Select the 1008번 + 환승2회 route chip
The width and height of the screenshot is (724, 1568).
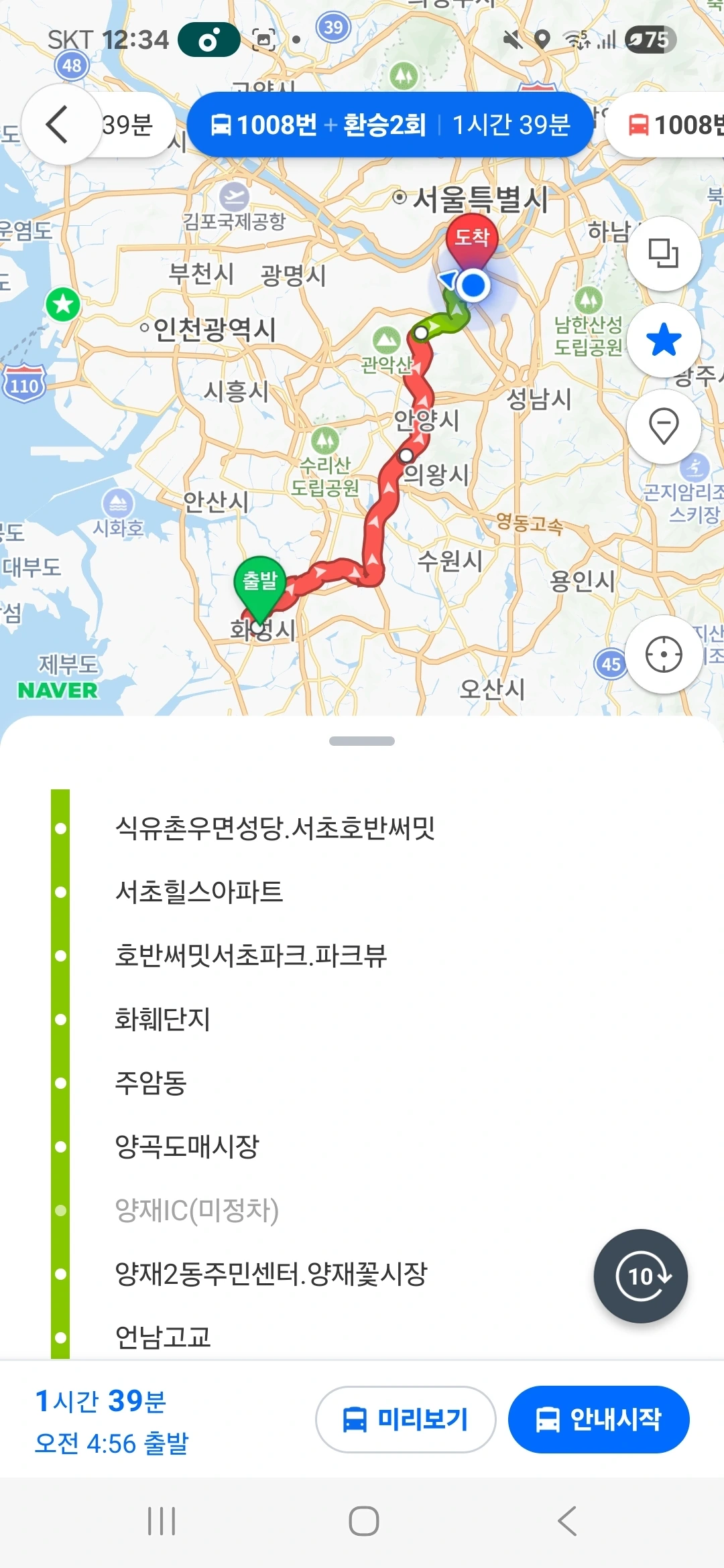click(390, 125)
